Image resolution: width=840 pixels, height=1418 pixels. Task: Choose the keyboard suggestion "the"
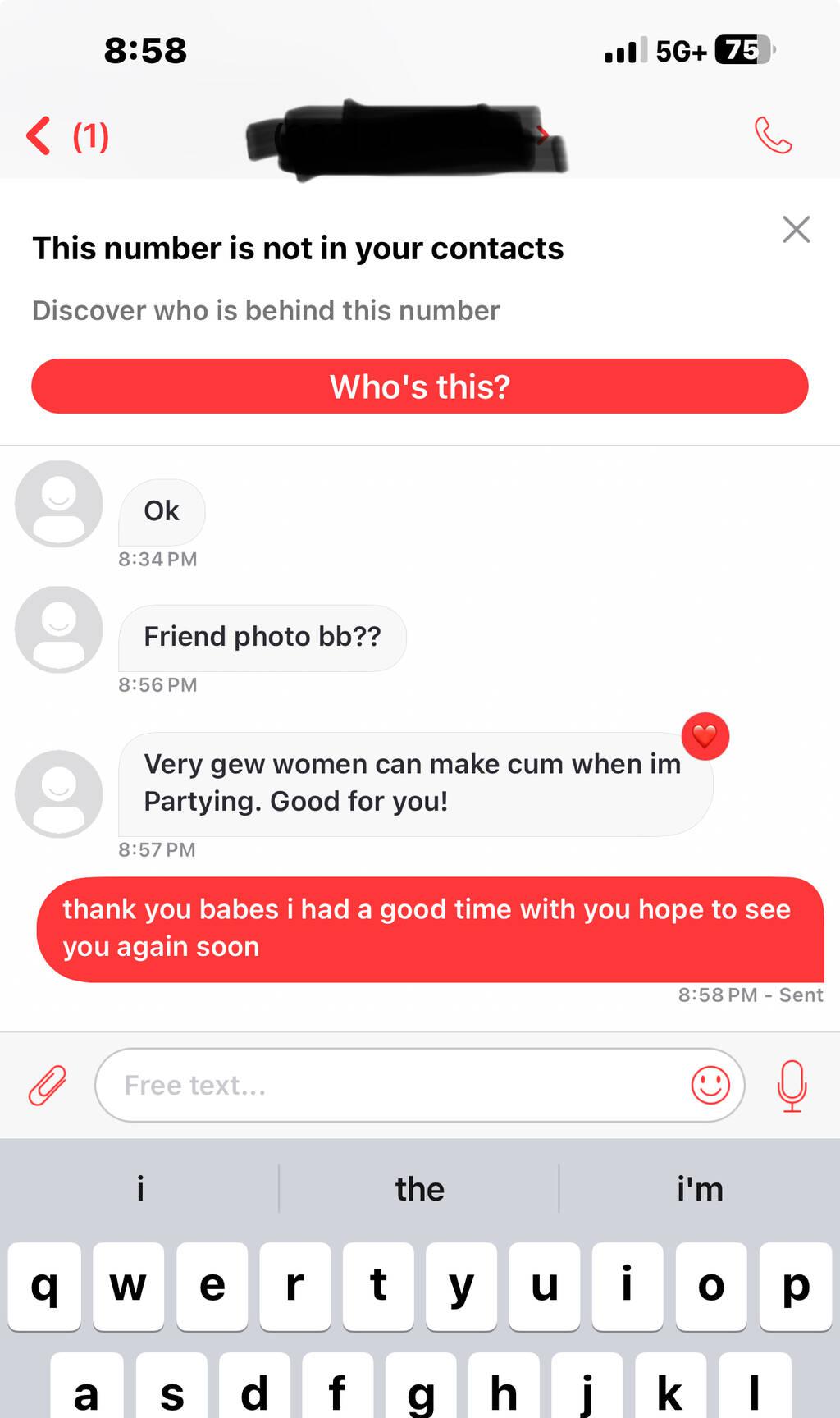point(419,1189)
